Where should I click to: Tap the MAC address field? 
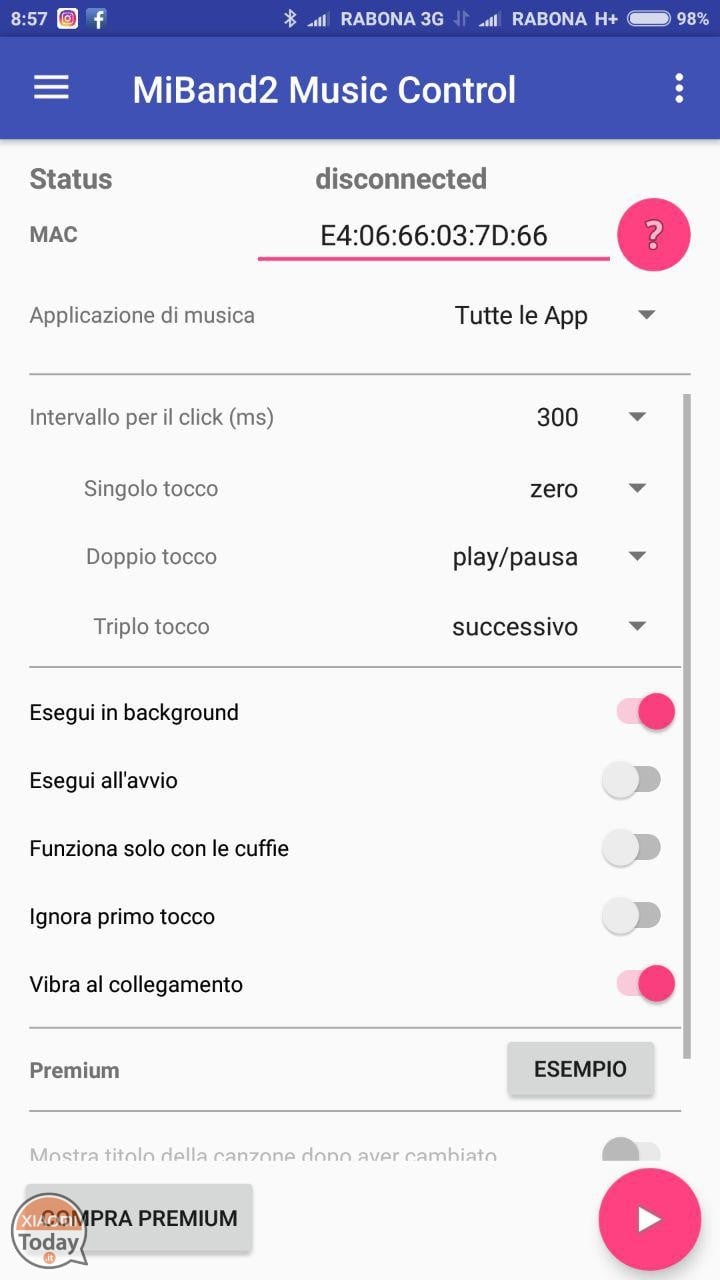click(x=433, y=236)
